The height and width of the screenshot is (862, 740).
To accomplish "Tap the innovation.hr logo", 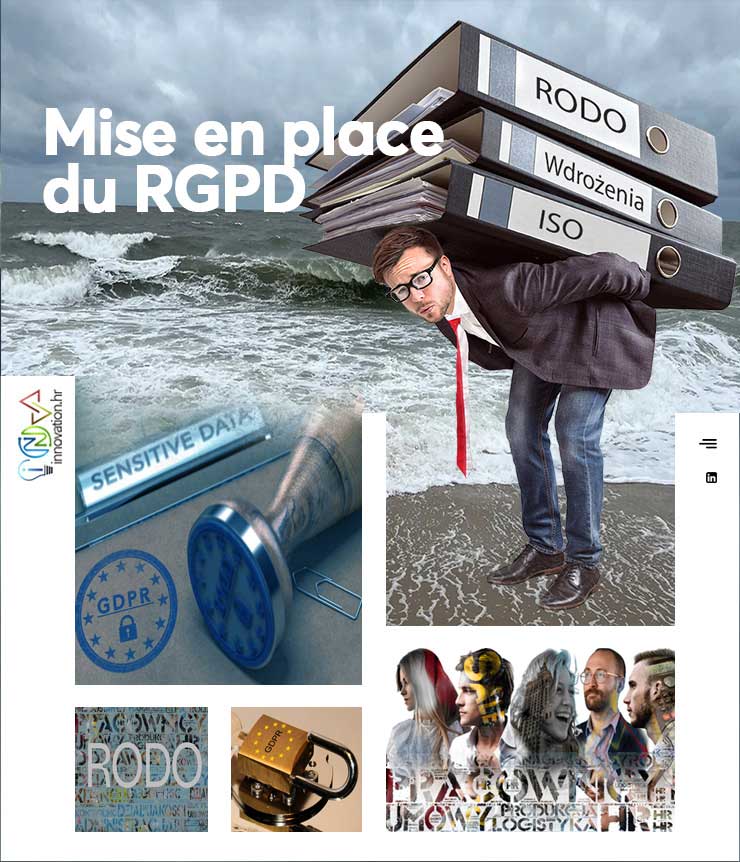I will click(40, 435).
